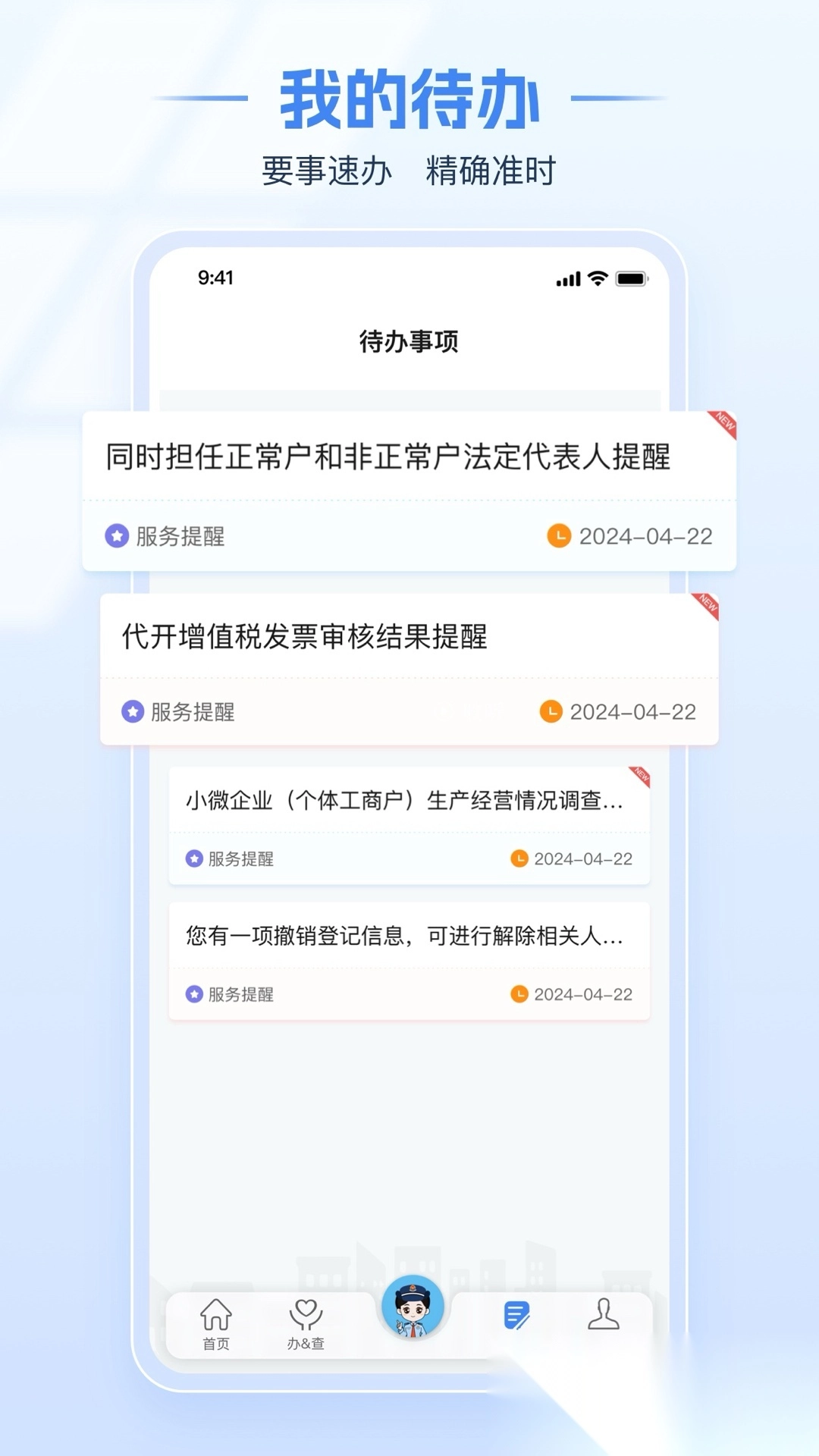Open the personal profile person icon

pos(604,1314)
